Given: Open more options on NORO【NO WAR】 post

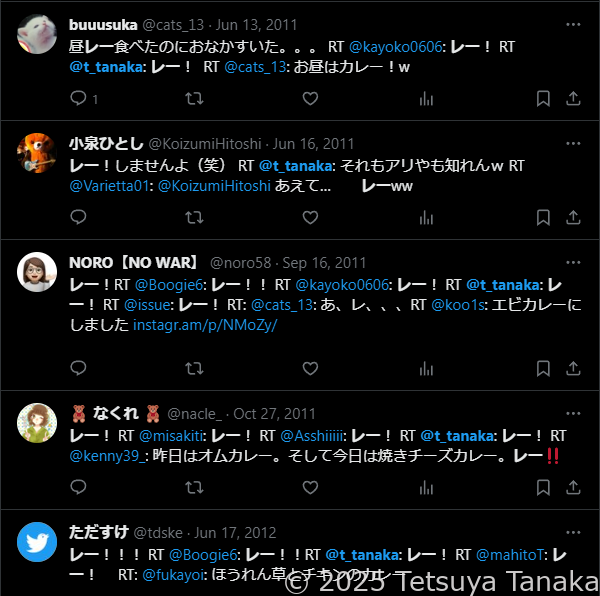Looking at the screenshot, I should pos(573,262).
